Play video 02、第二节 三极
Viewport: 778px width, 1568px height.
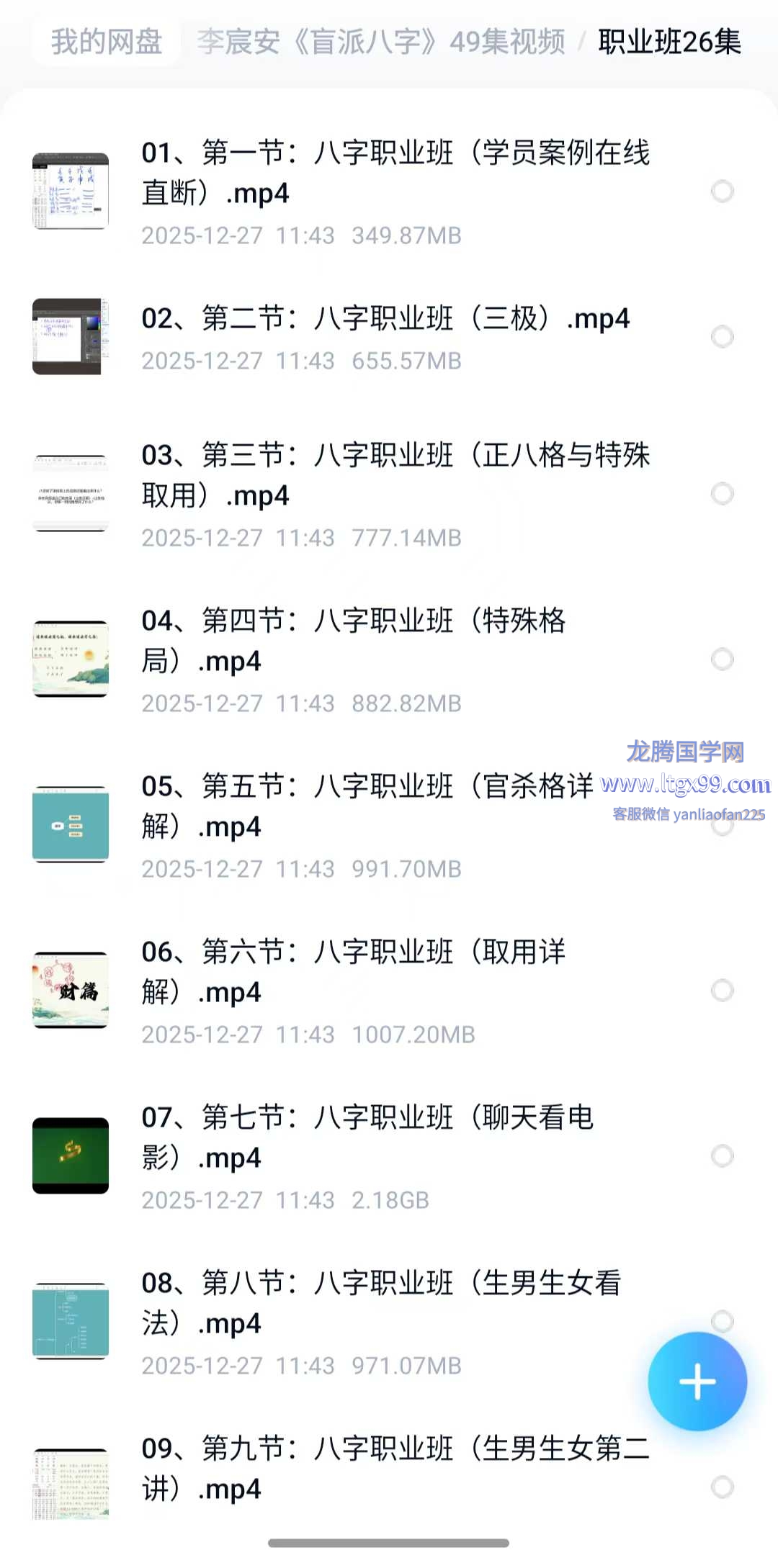385,318
